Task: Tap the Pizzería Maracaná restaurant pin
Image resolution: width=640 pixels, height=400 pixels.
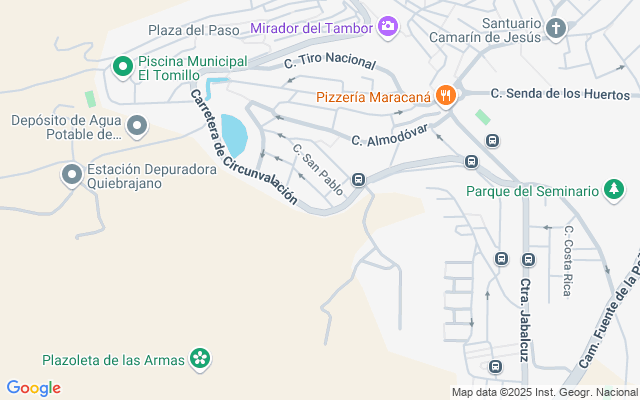Action: click(x=445, y=97)
